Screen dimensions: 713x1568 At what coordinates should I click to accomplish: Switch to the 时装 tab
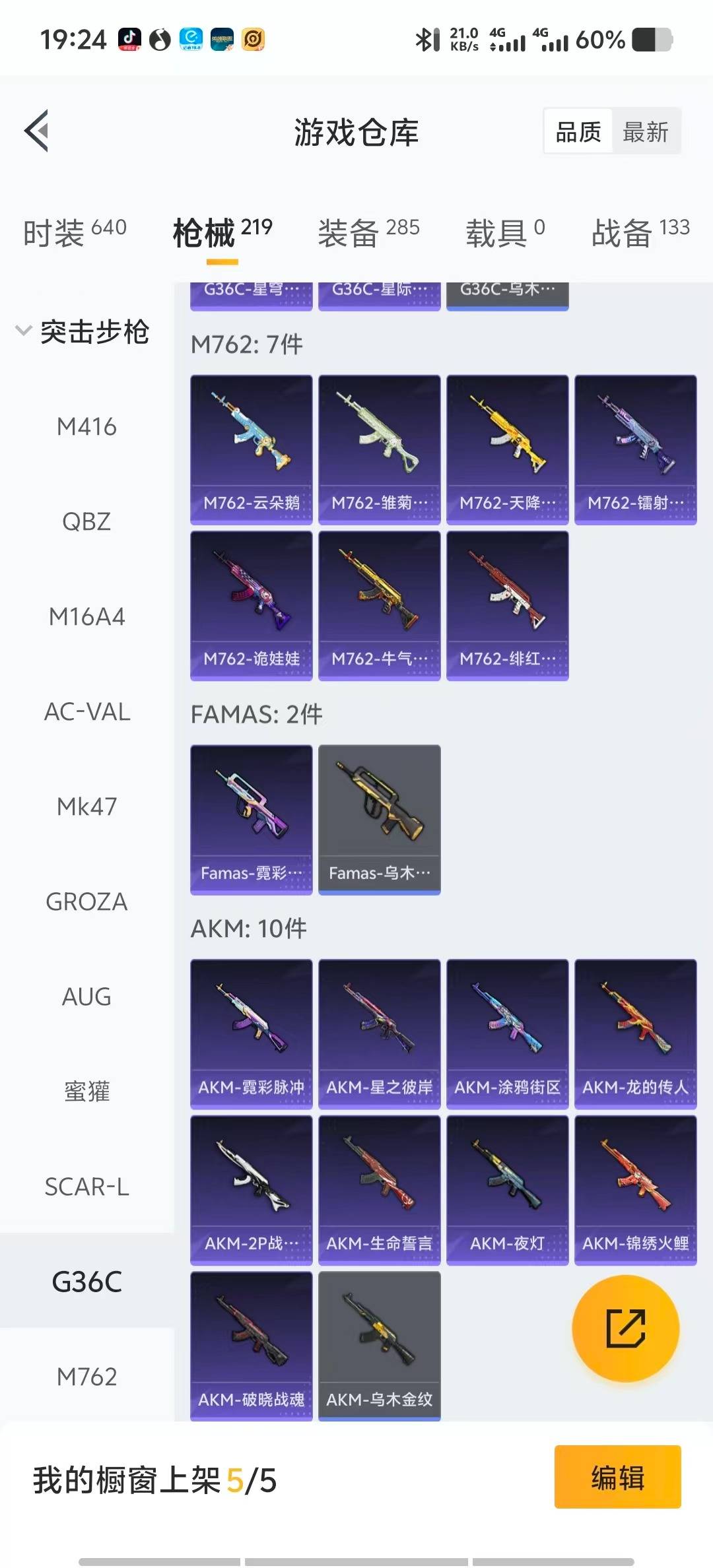(x=75, y=232)
